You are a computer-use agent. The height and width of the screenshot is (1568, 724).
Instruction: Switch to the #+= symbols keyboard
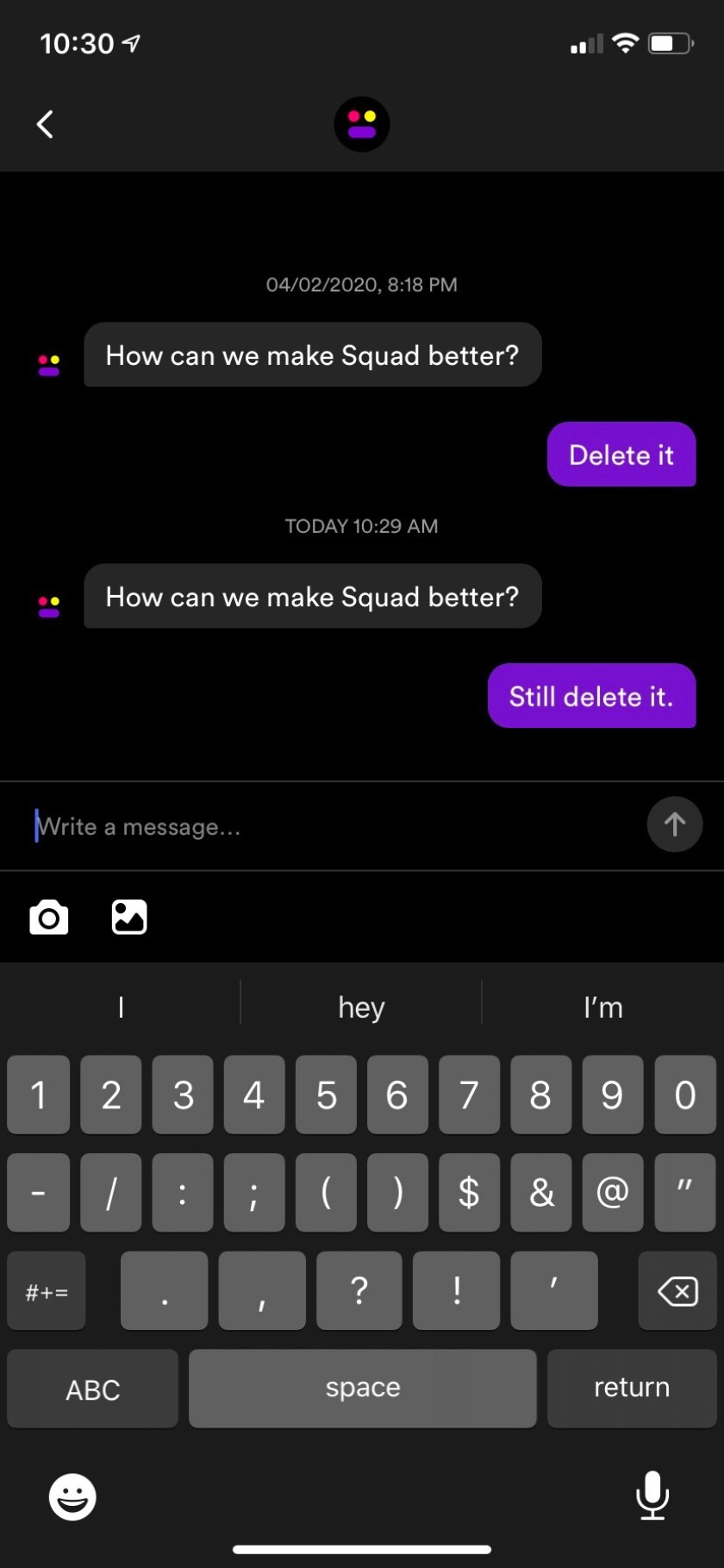tap(47, 1291)
